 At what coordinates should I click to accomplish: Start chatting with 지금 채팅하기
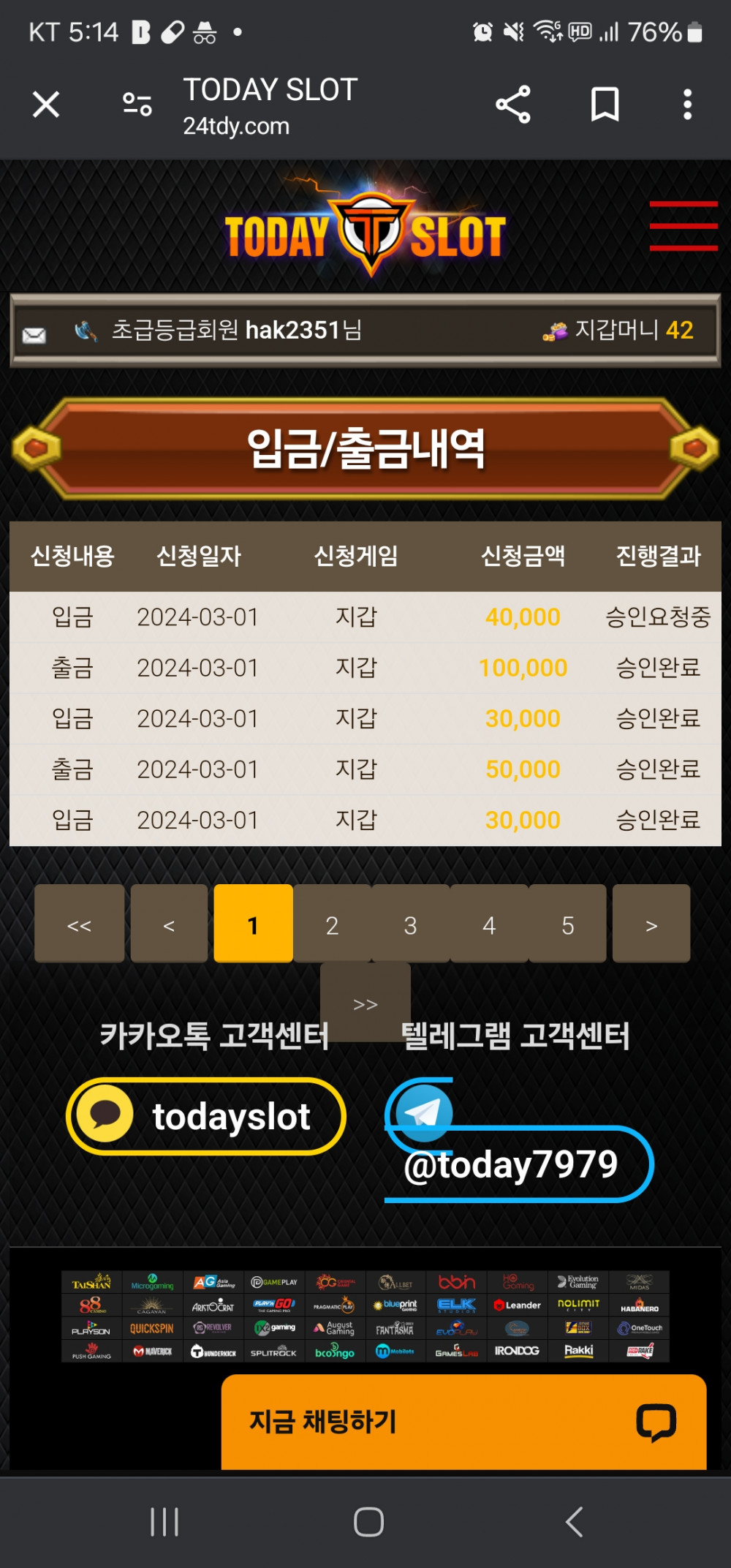[x=463, y=1422]
